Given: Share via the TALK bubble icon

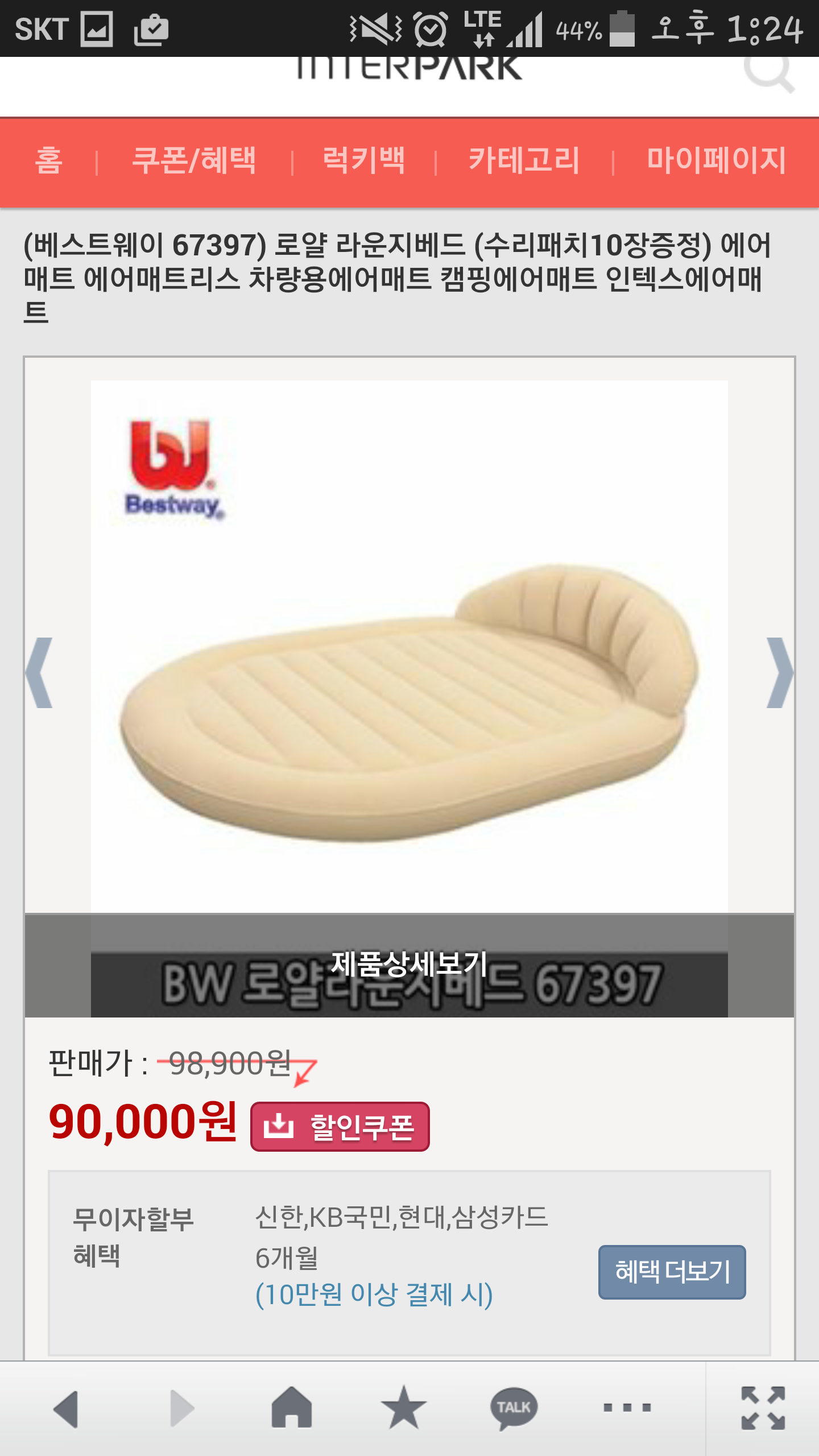Looking at the screenshot, I should [x=514, y=1408].
